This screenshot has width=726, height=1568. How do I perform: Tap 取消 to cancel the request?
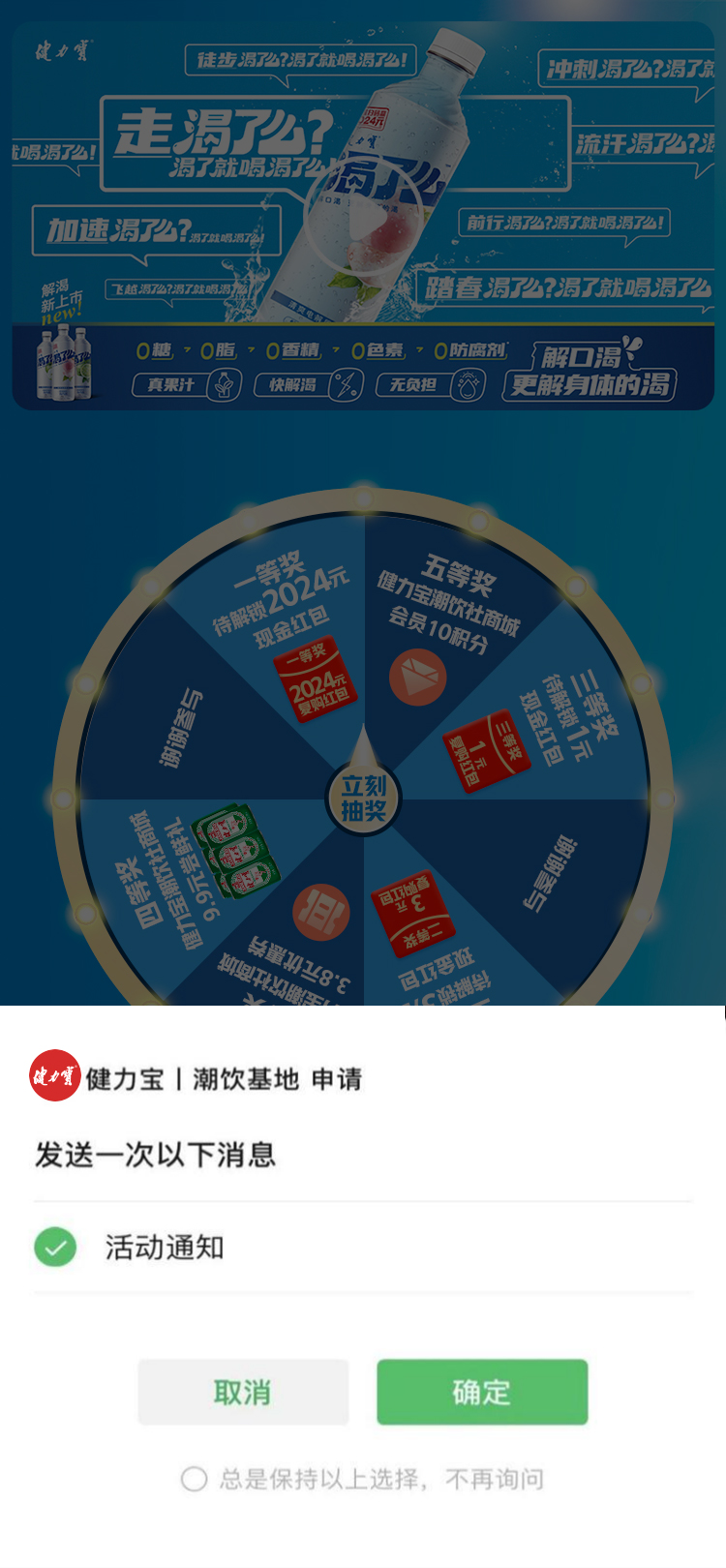pos(243,1392)
